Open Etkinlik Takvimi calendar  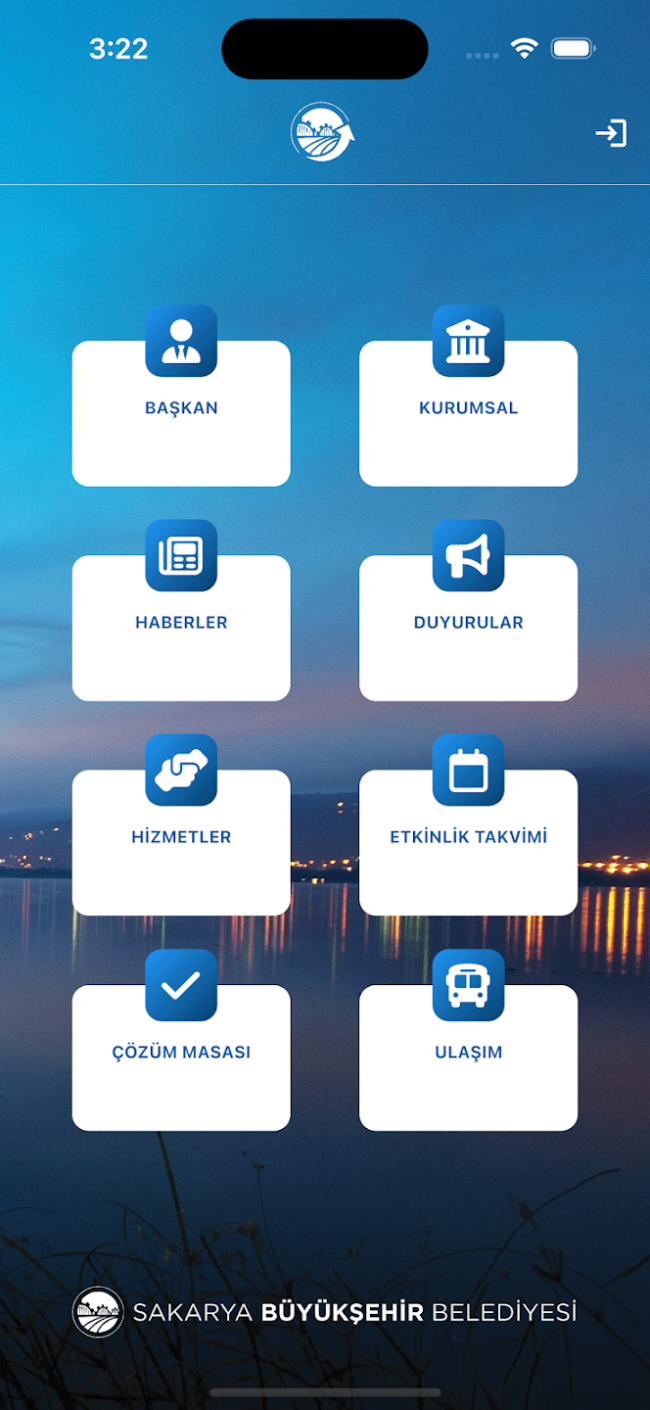pos(468,841)
